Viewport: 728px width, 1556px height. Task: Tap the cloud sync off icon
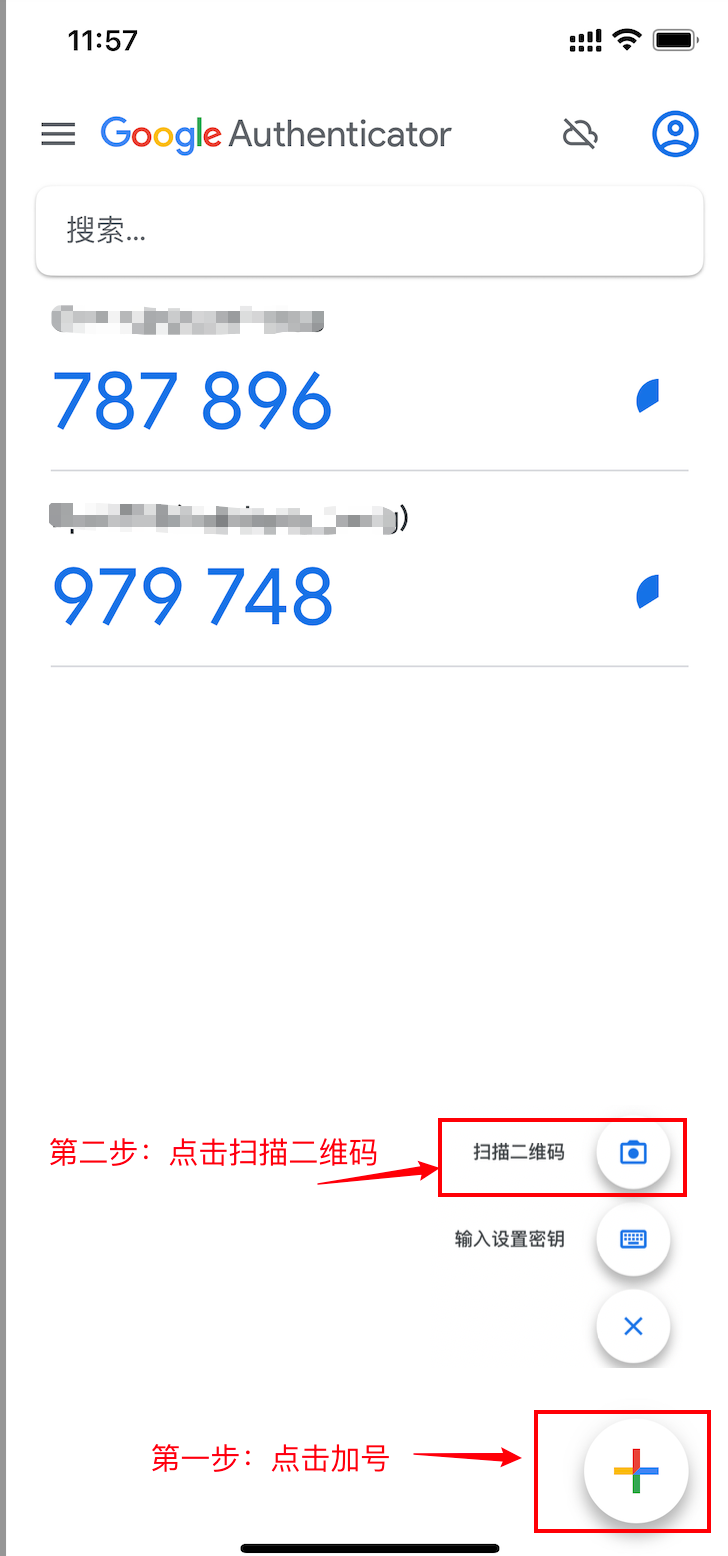pyautogui.click(x=580, y=133)
